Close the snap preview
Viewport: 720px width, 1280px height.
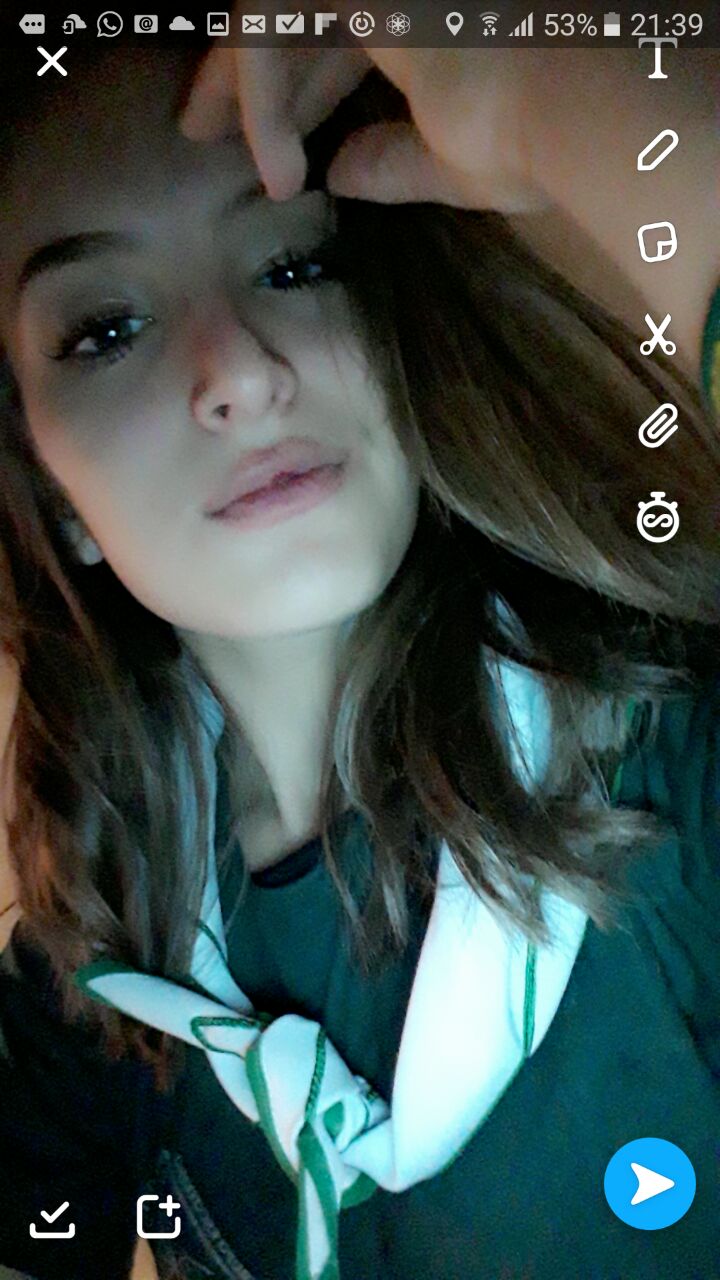[x=52, y=62]
